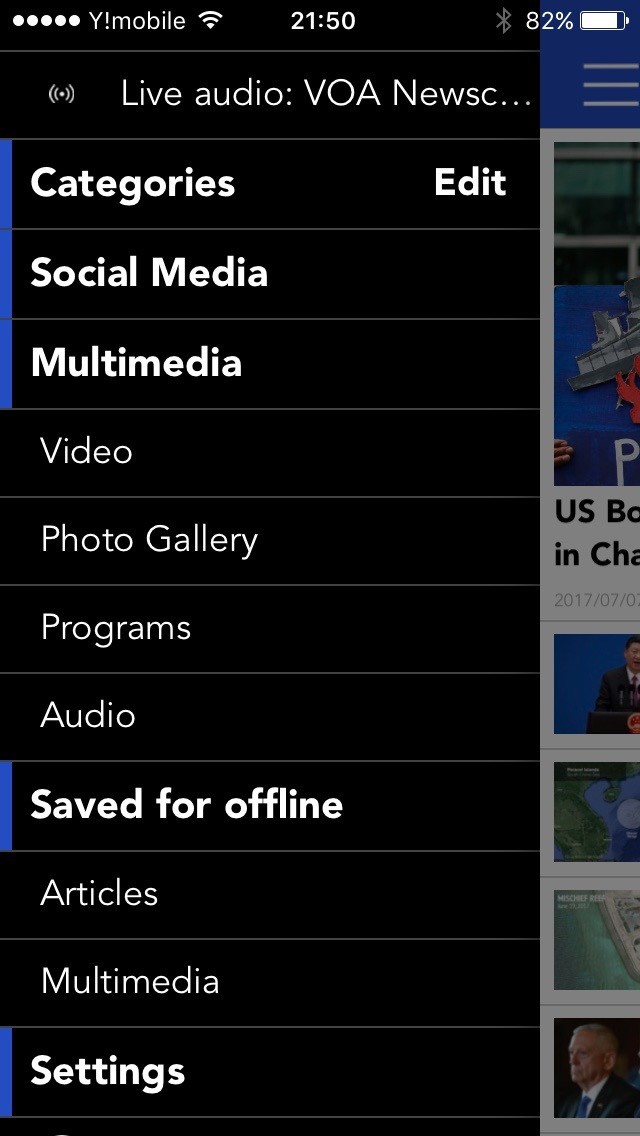Screen dimensions: 640x1136
Task: Go to Programs
Action: [x=116, y=628]
